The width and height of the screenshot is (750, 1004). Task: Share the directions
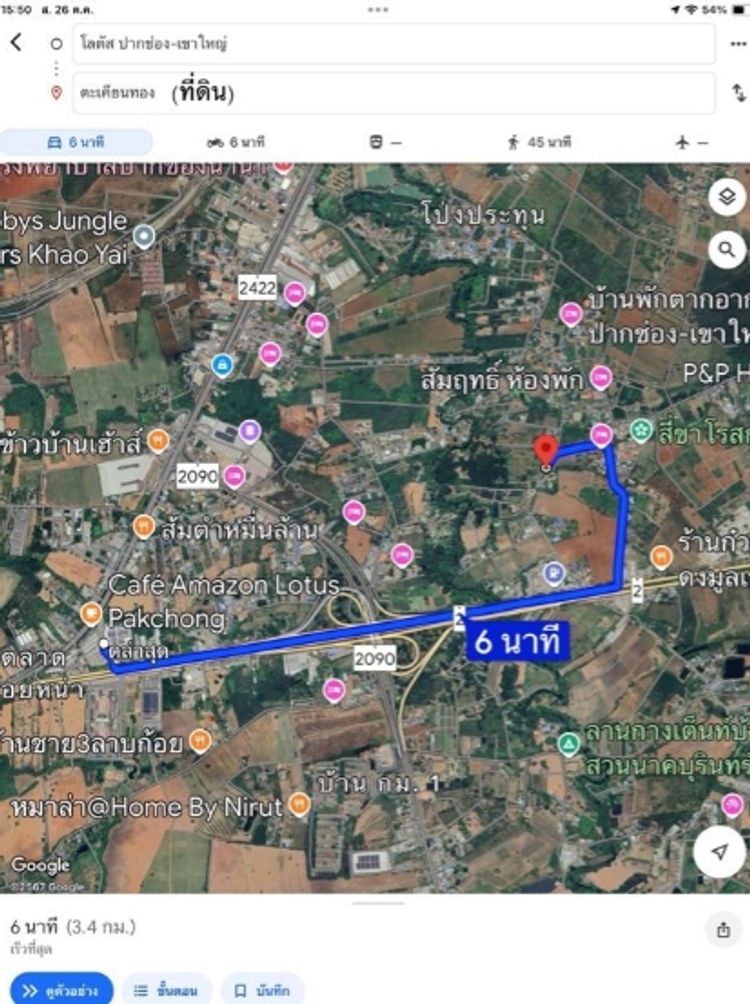pos(722,930)
